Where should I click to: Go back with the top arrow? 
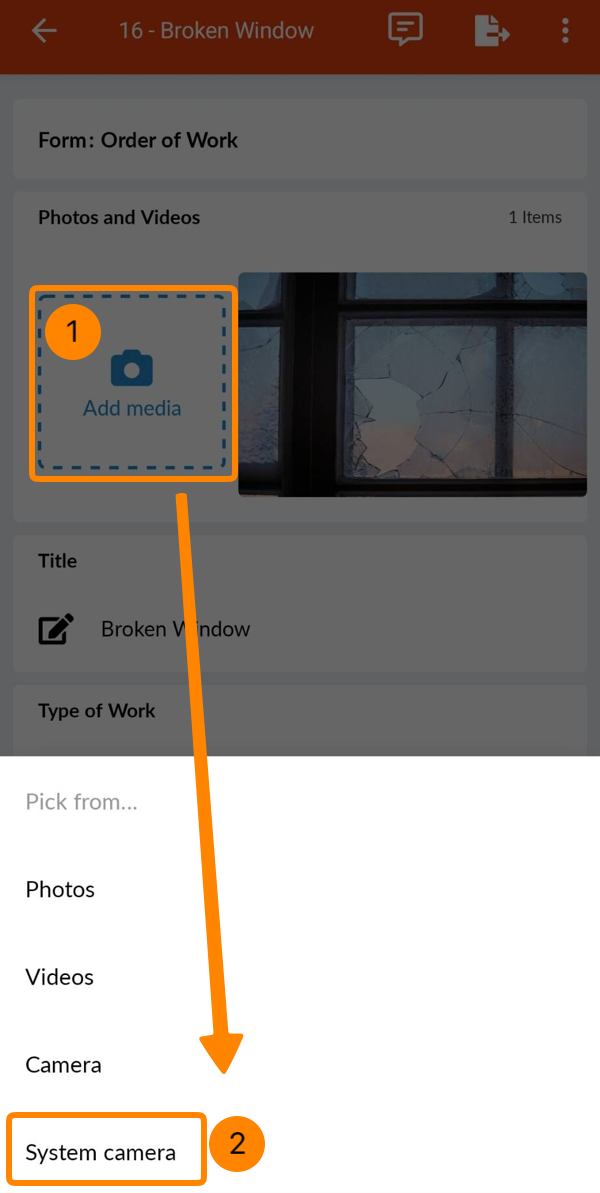(x=44, y=31)
